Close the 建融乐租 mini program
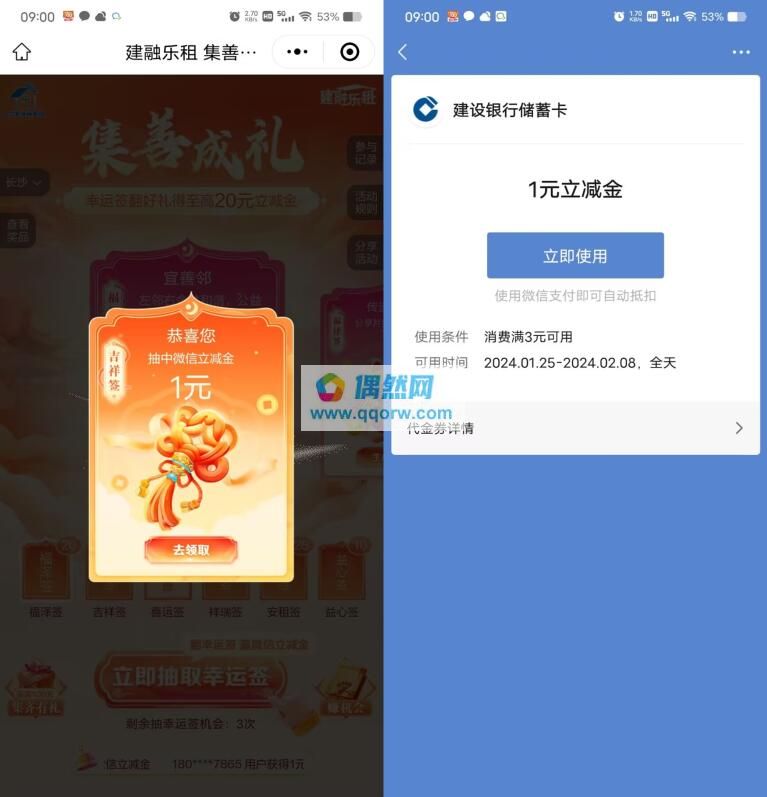Image resolution: width=767 pixels, height=797 pixels. click(x=349, y=52)
